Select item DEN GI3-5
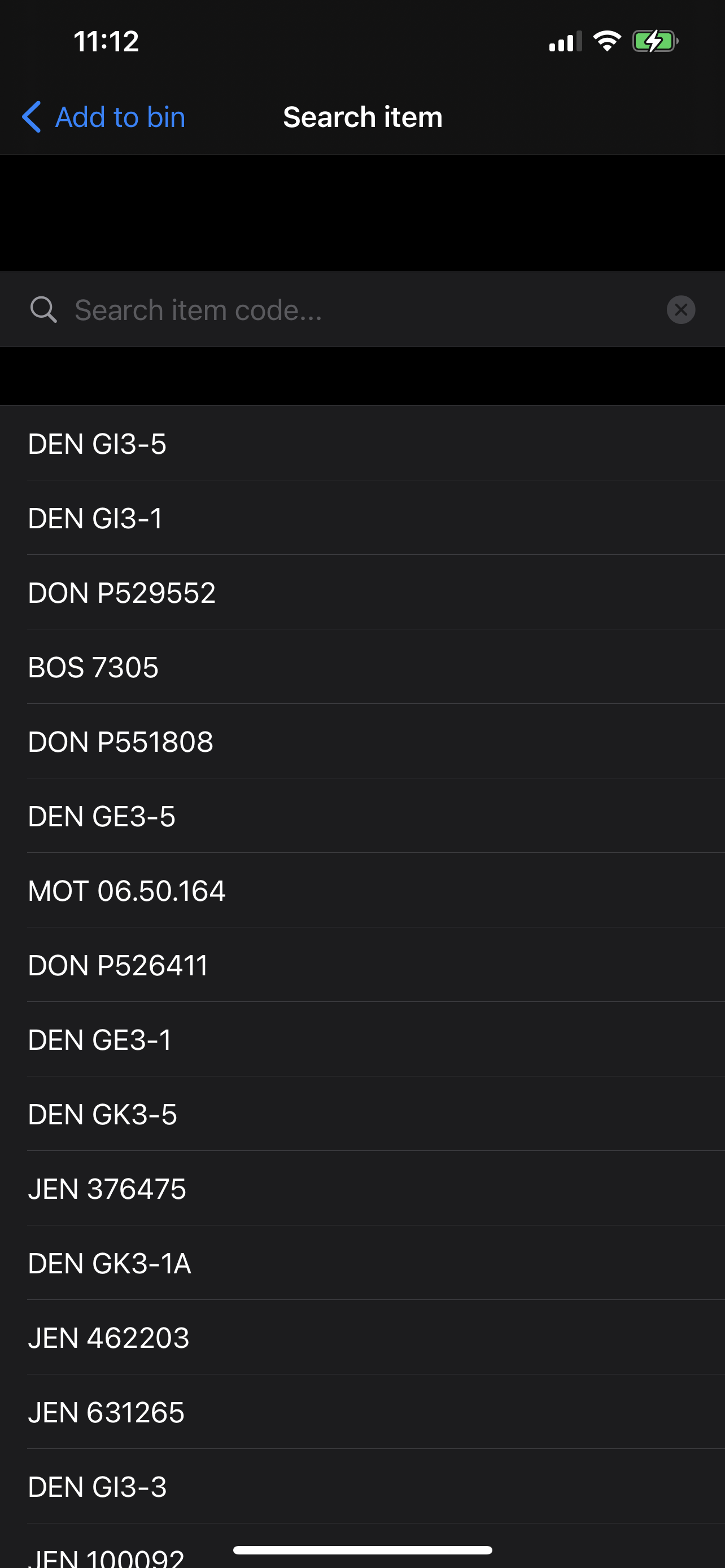The width and height of the screenshot is (725, 1568). click(x=362, y=444)
